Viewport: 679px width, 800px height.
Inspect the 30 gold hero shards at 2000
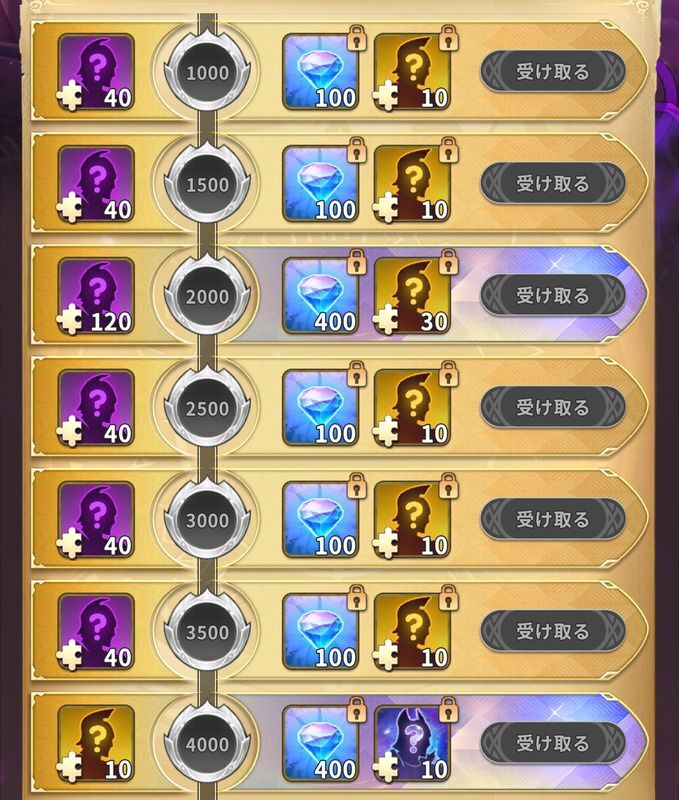coord(412,296)
